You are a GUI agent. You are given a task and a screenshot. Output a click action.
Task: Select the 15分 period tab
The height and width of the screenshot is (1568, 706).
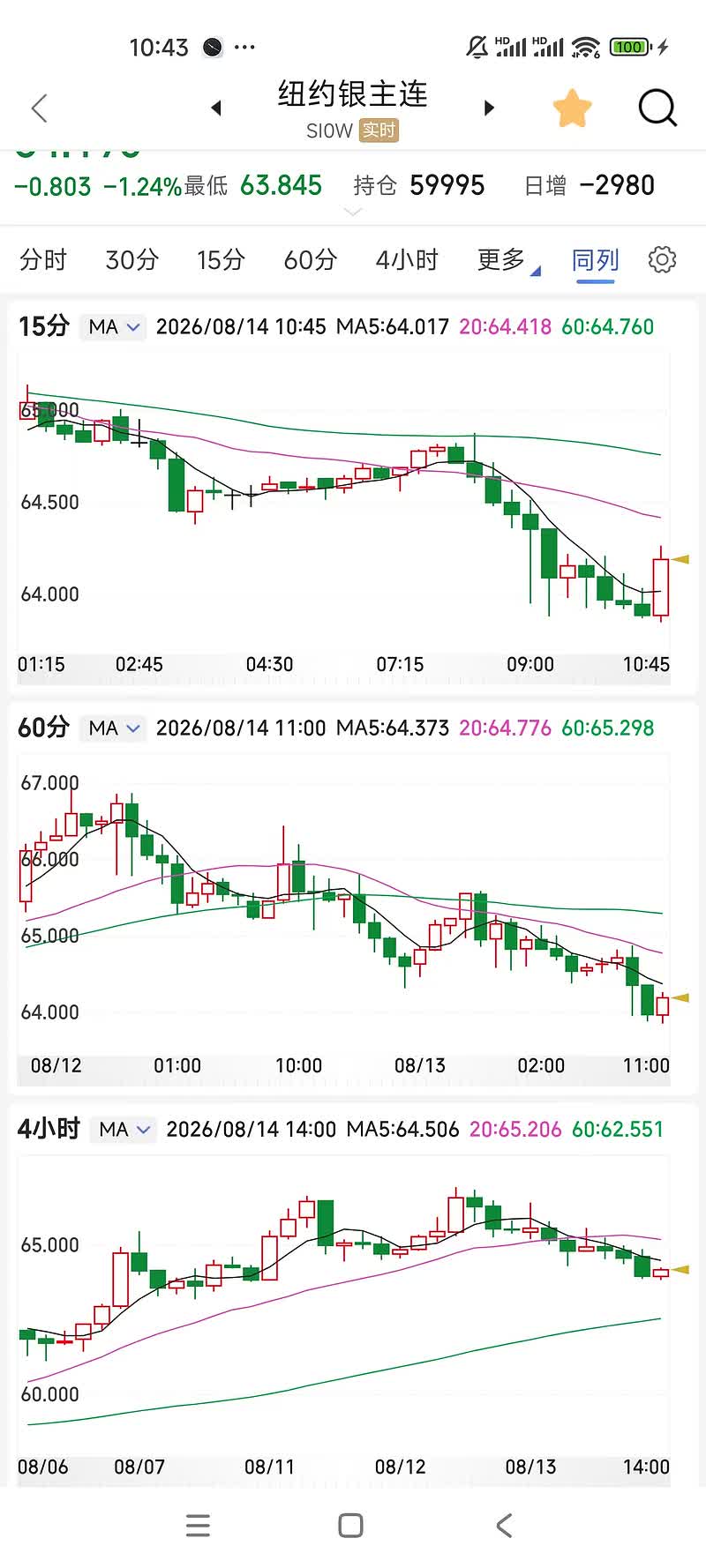[221, 260]
